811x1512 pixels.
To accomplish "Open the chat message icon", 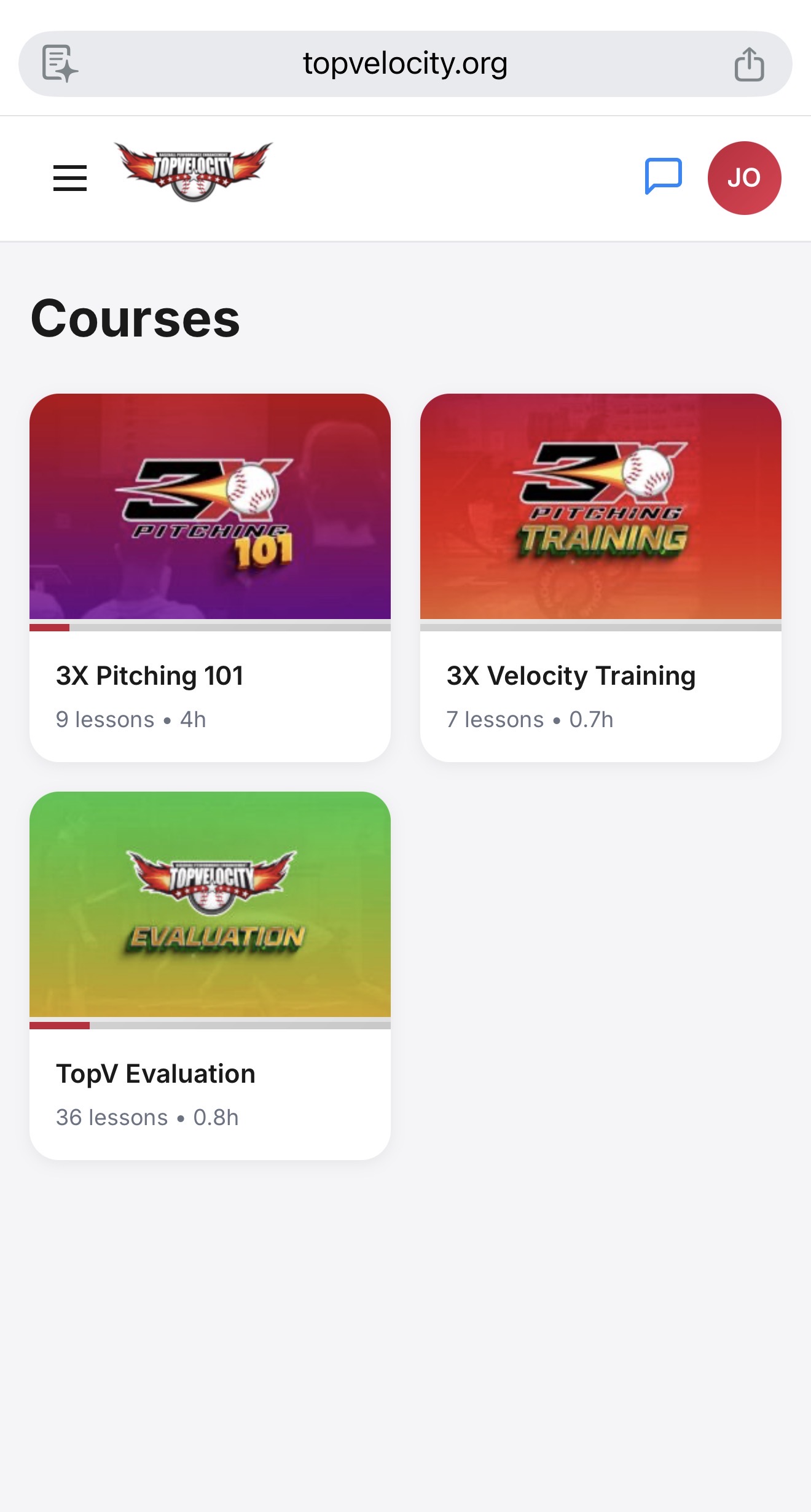I will (664, 177).
